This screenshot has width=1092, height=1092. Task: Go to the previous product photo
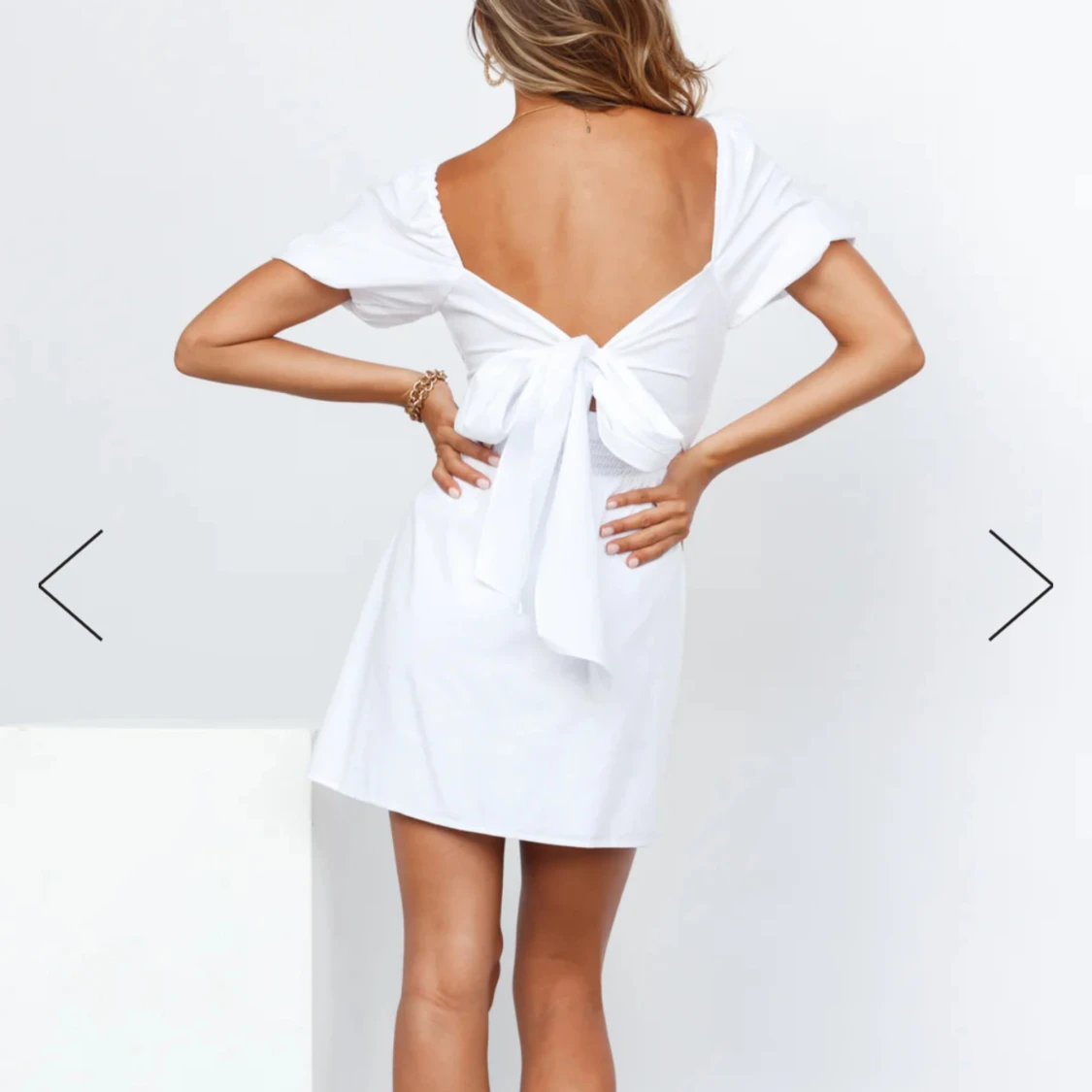pos(71,584)
